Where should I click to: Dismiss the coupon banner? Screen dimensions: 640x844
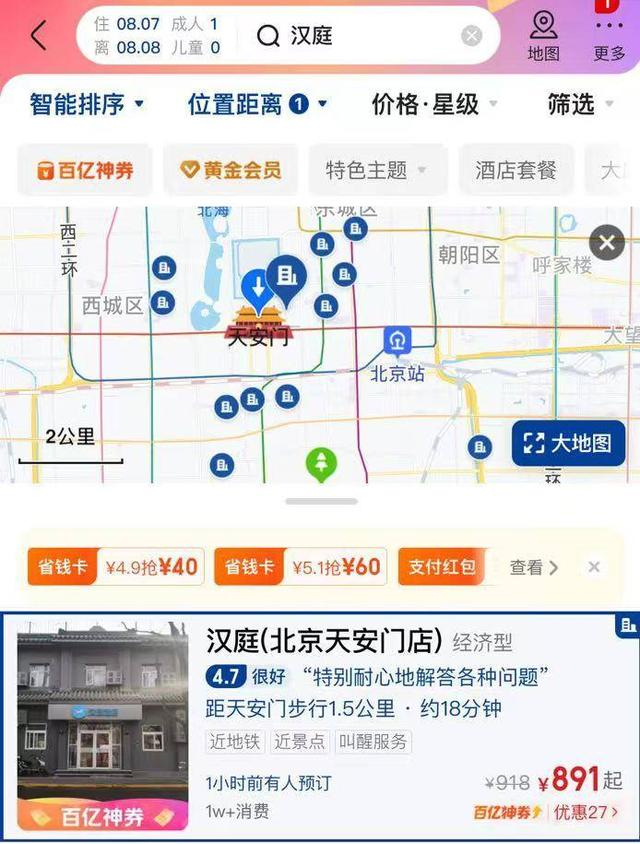(x=594, y=567)
